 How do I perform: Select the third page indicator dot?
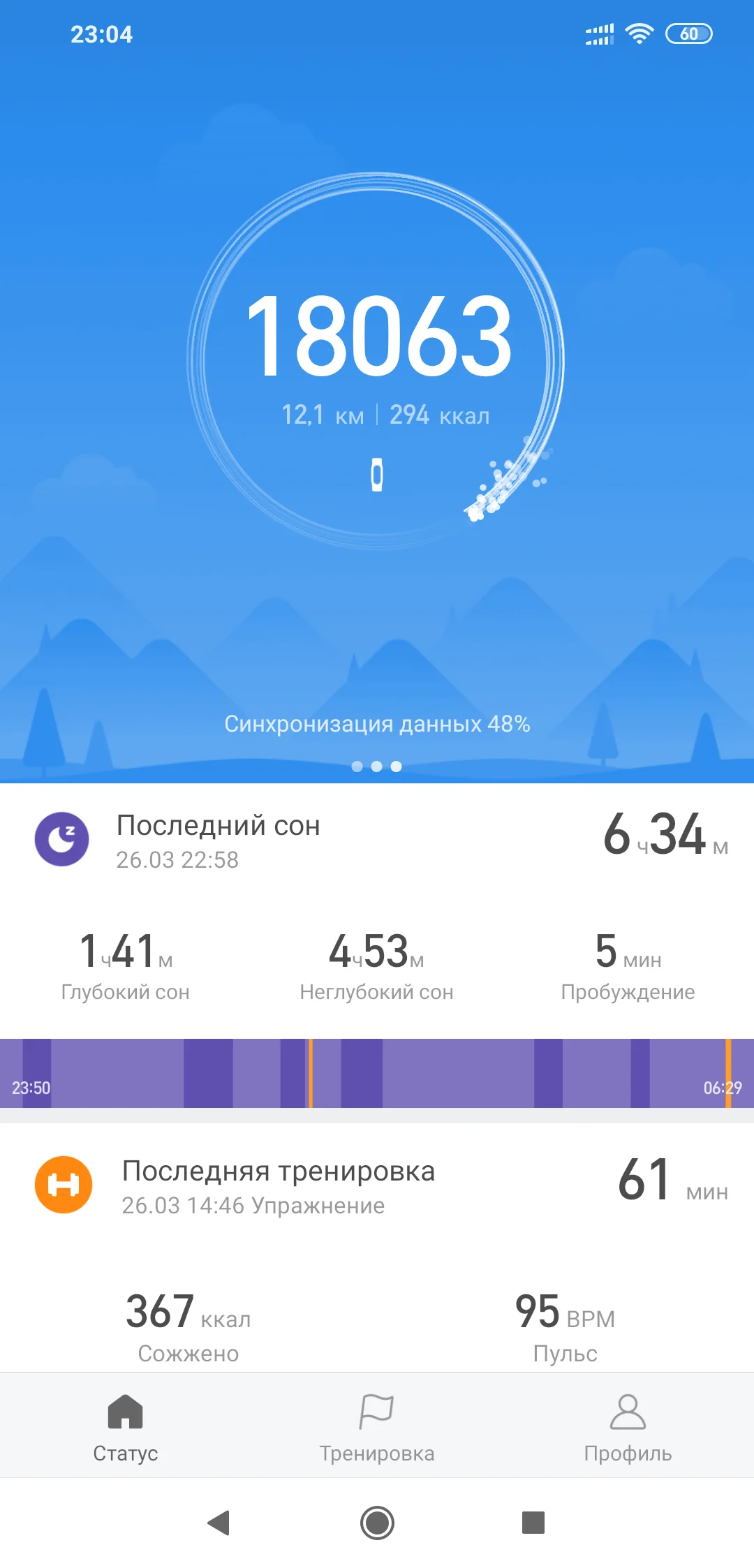(397, 767)
